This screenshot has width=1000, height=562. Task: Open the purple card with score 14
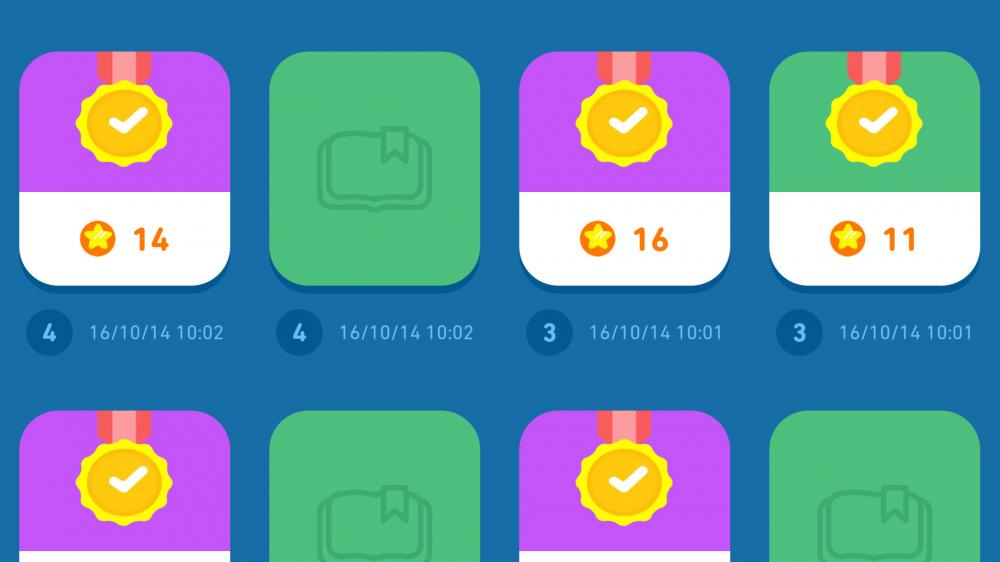click(x=125, y=168)
